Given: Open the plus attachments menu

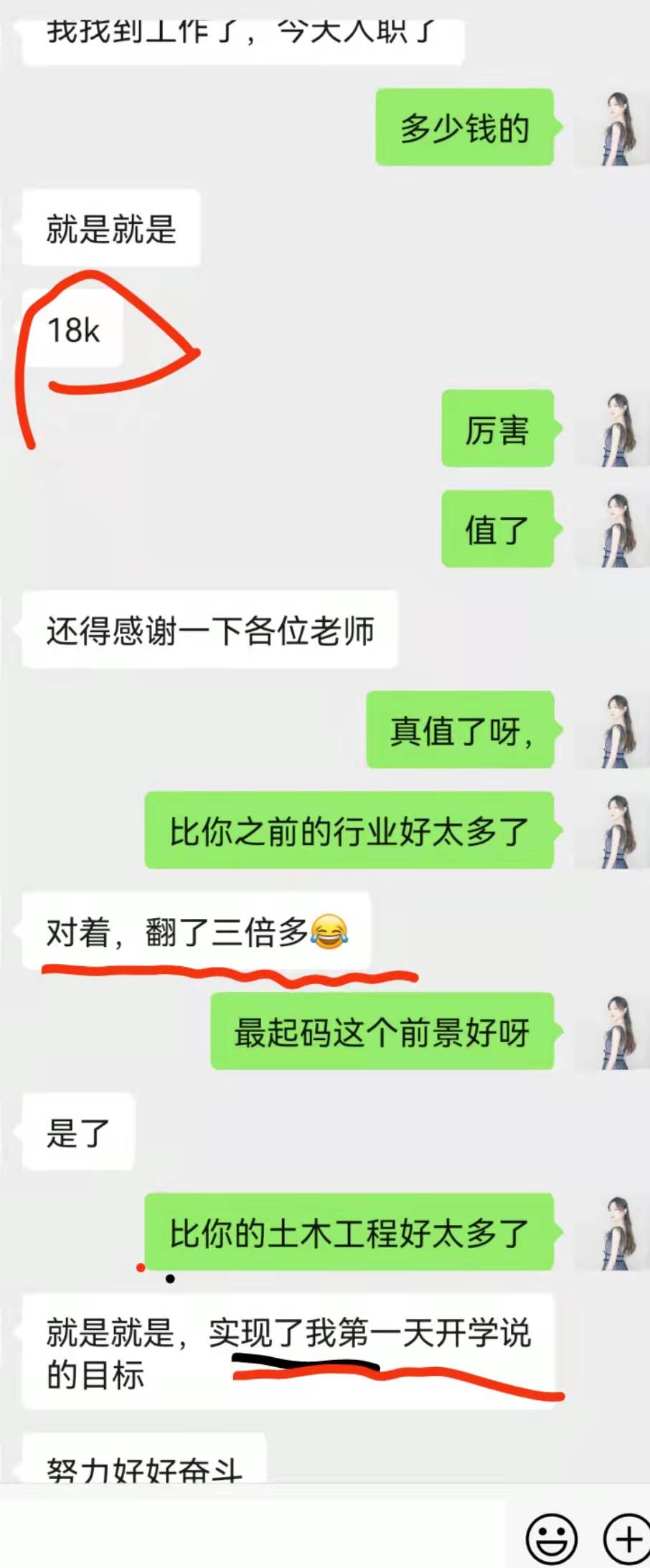Looking at the screenshot, I should [627, 1538].
